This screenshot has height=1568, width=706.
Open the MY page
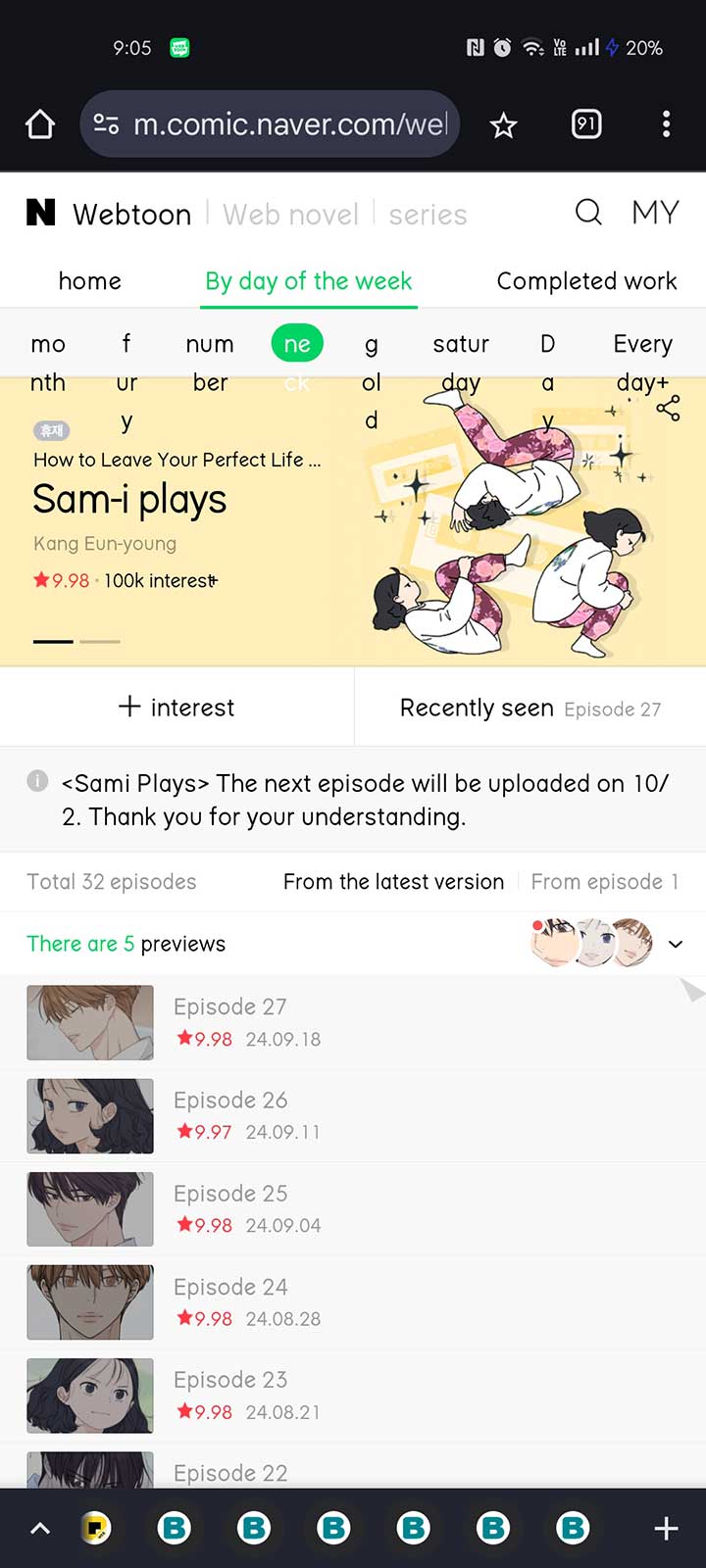[655, 213]
